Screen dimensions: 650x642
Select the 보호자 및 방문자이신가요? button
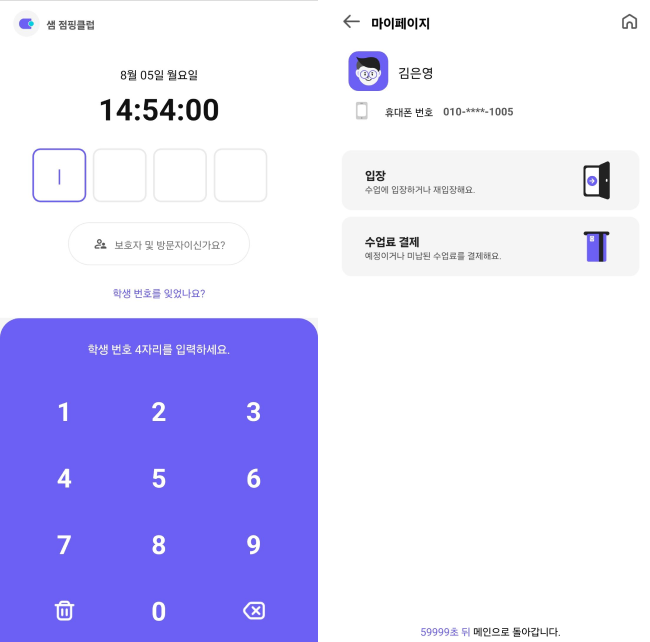159,244
